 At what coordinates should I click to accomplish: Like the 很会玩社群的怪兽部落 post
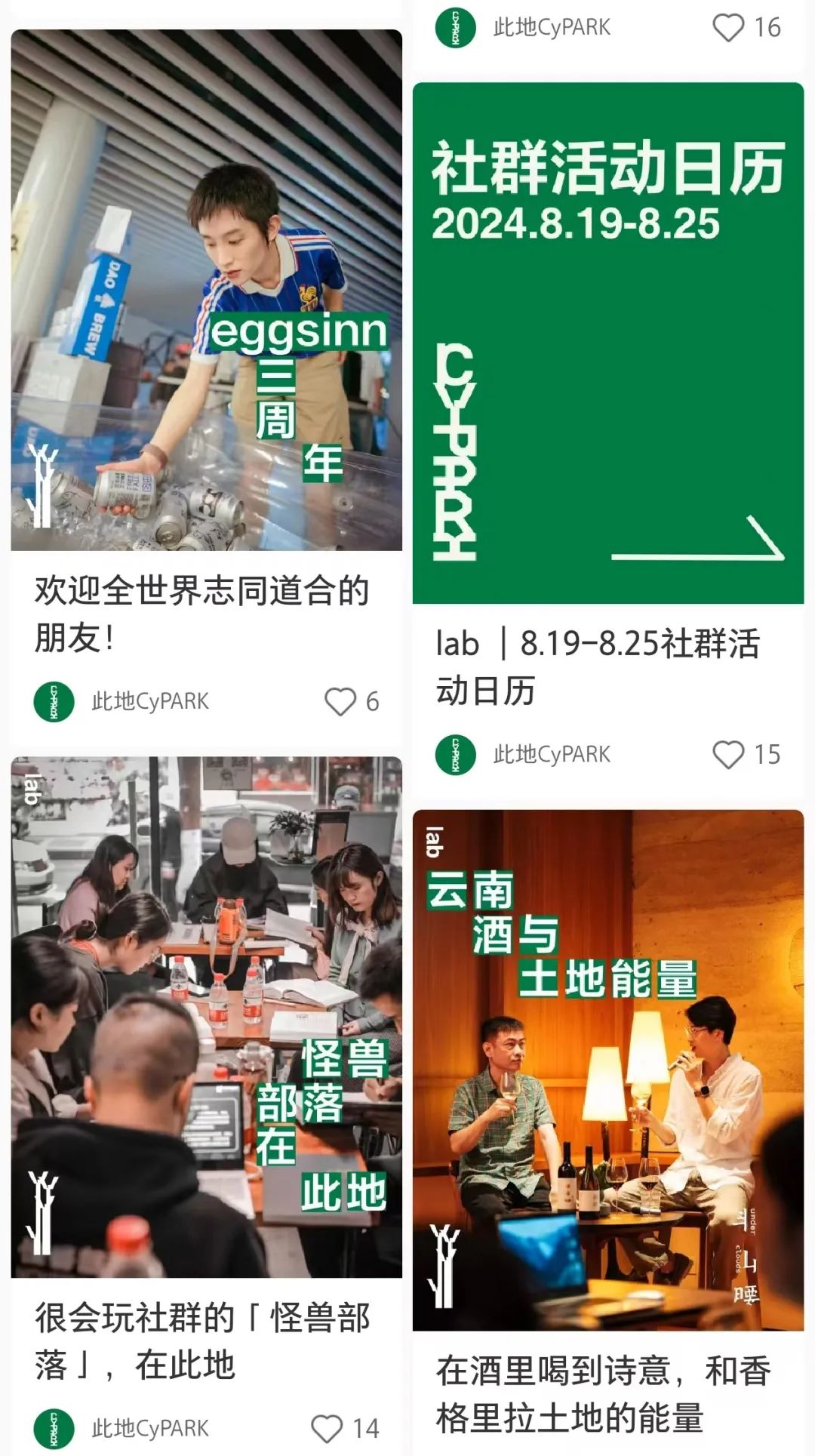[x=327, y=1428]
